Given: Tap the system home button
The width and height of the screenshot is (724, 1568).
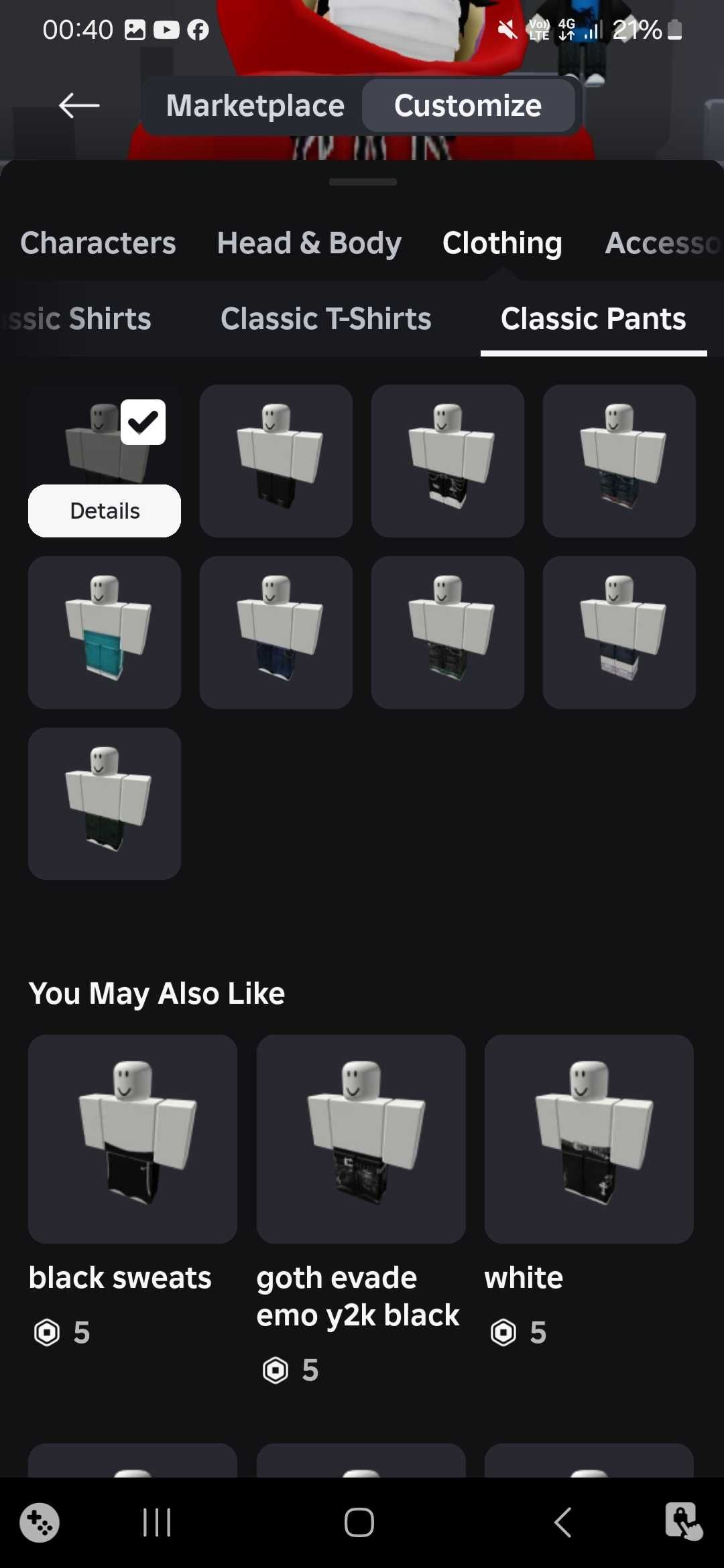Looking at the screenshot, I should click(359, 1522).
